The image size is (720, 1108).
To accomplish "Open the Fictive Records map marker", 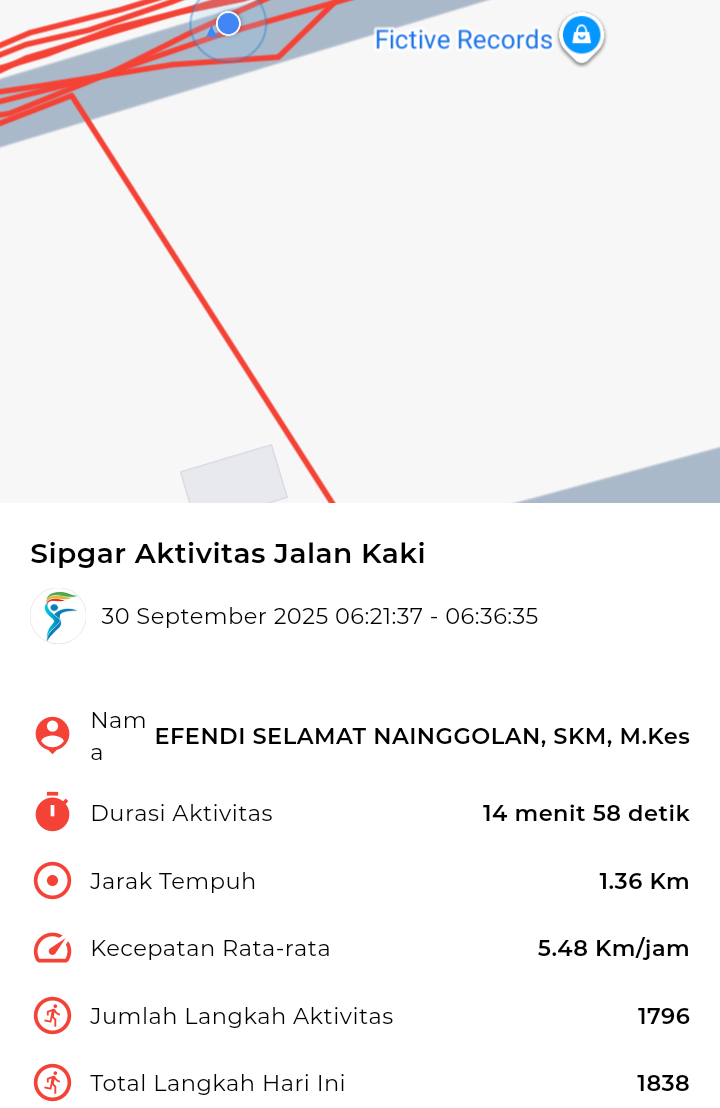I will point(581,37).
